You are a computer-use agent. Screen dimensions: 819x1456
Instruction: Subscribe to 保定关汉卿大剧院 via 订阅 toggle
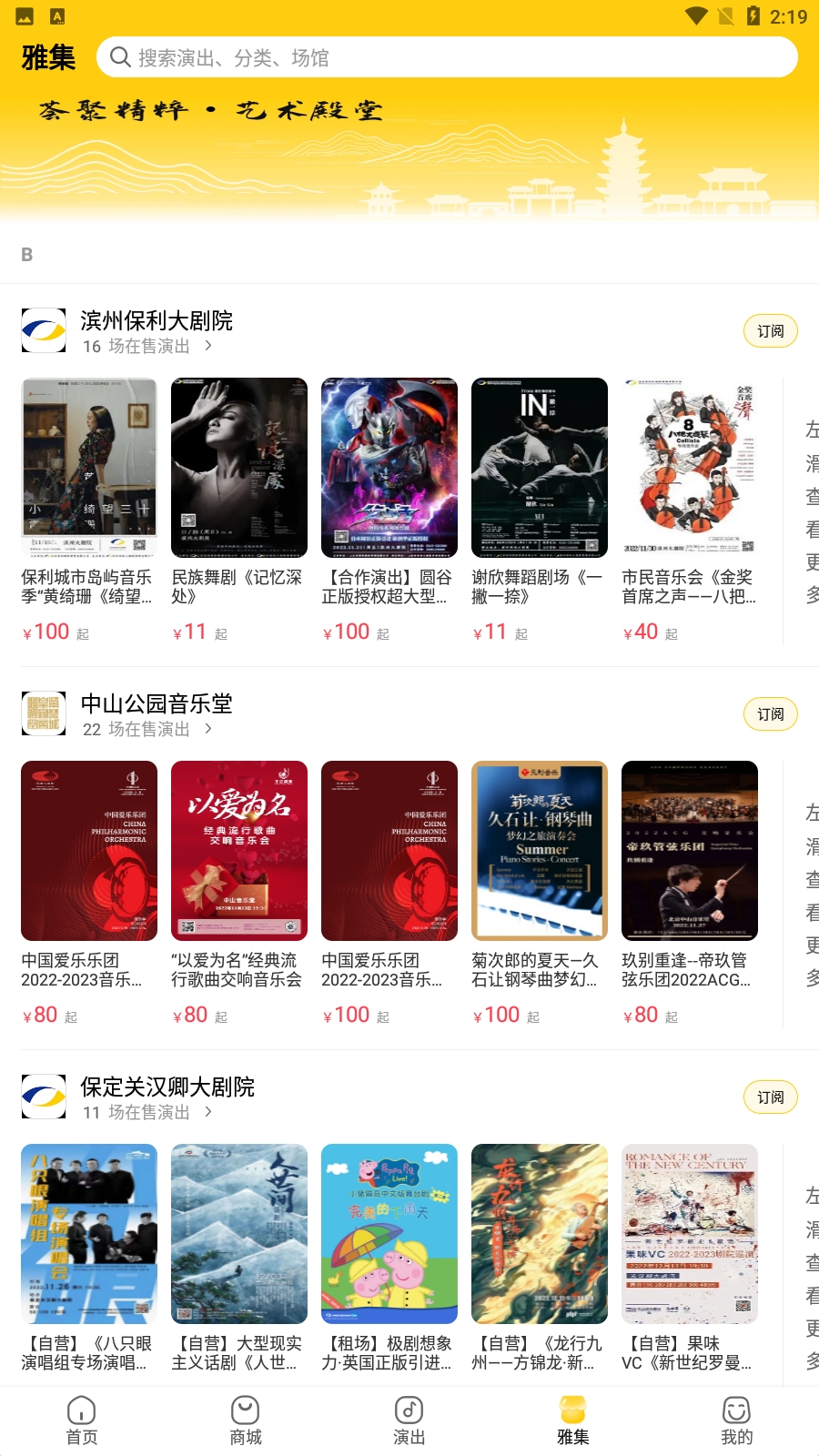pyautogui.click(x=770, y=1097)
